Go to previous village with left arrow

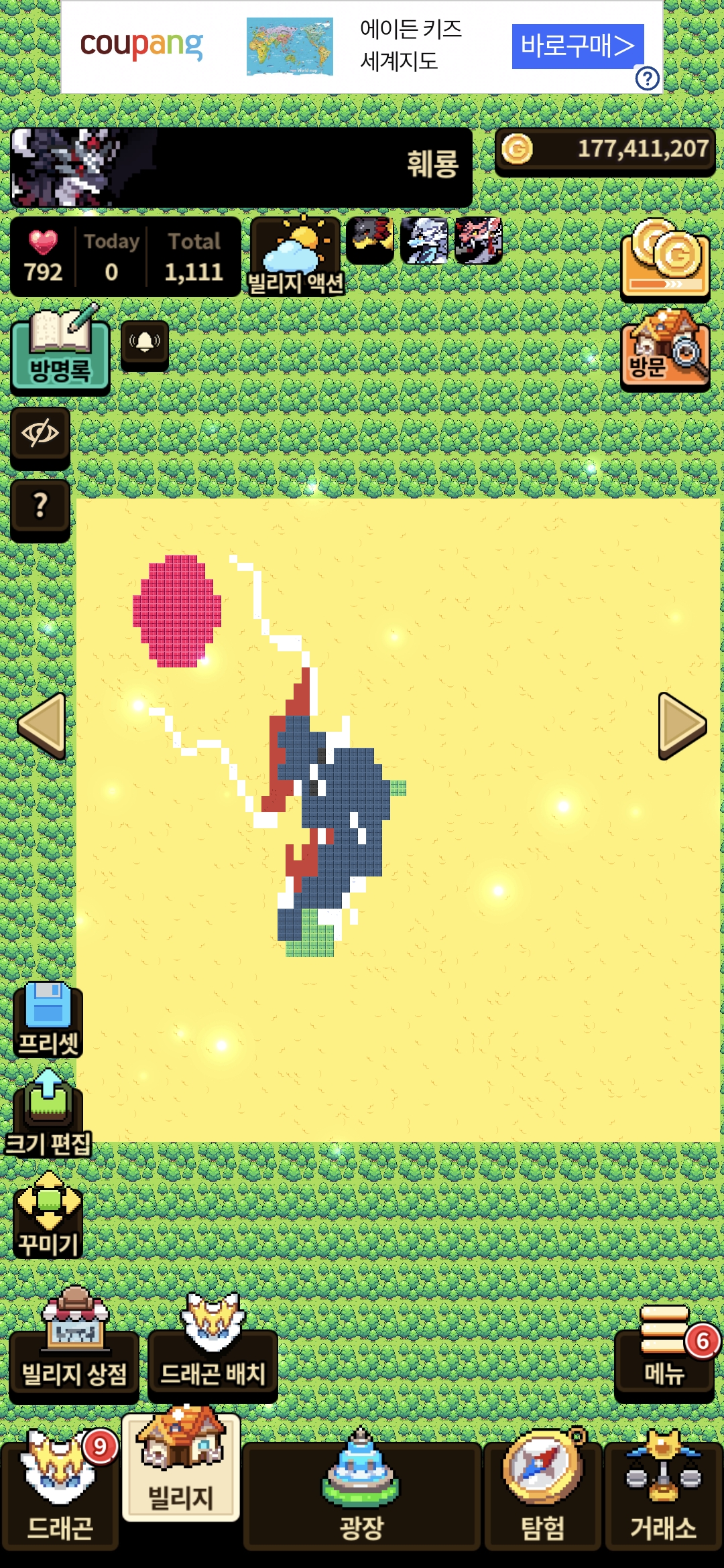pos(42,726)
